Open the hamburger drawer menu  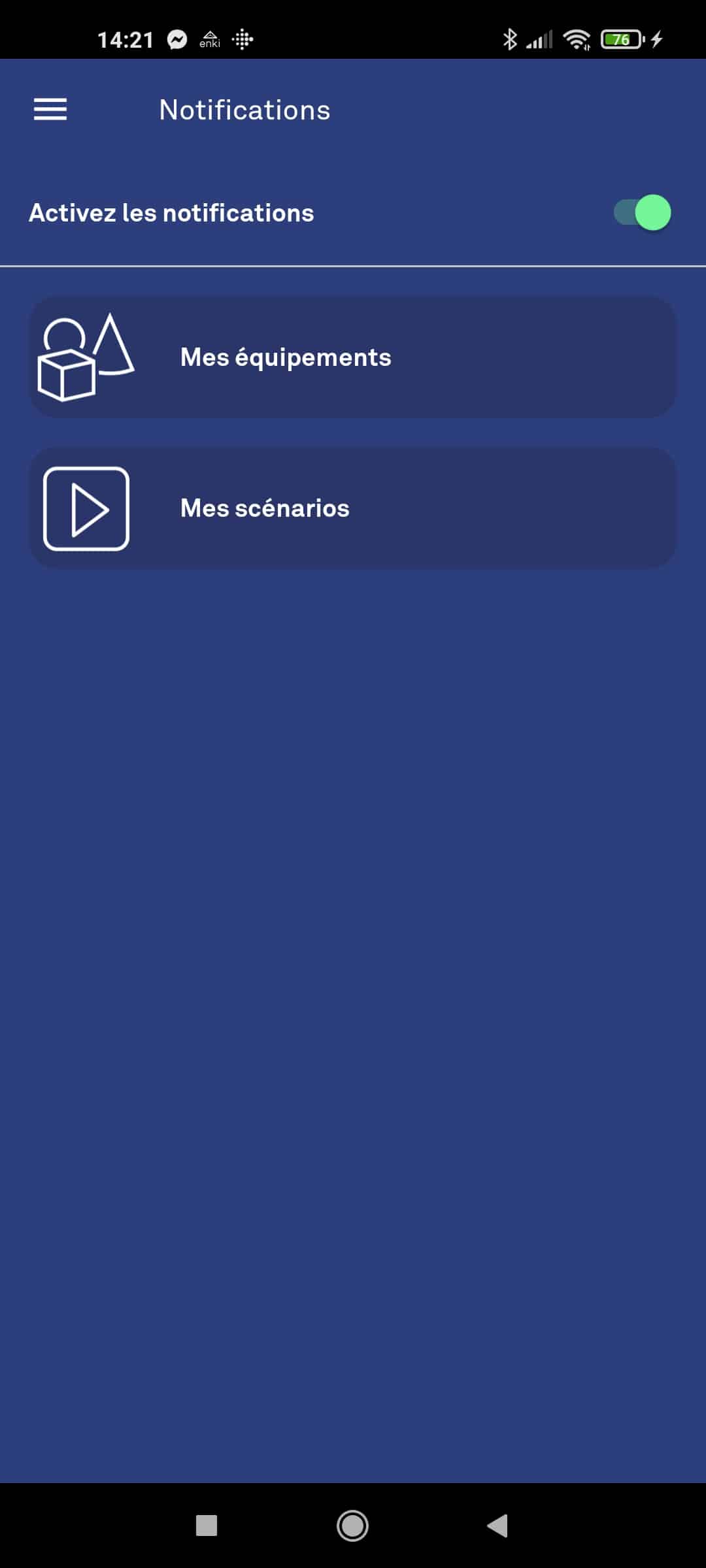click(50, 110)
